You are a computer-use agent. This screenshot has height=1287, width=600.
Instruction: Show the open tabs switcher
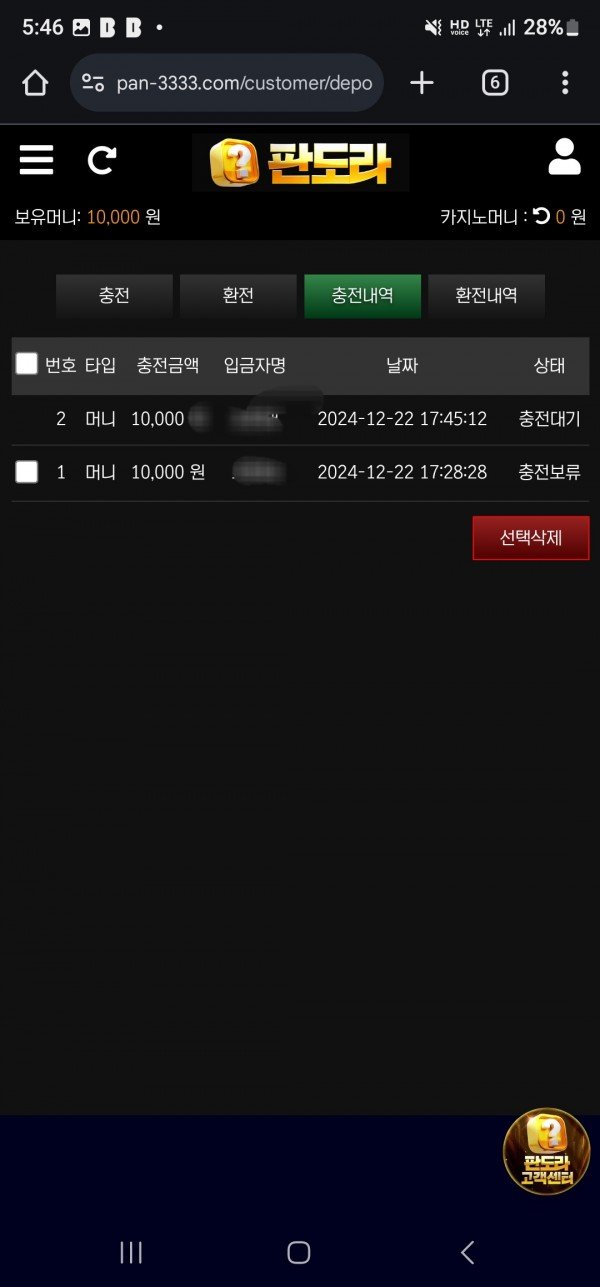pyautogui.click(x=494, y=83)
